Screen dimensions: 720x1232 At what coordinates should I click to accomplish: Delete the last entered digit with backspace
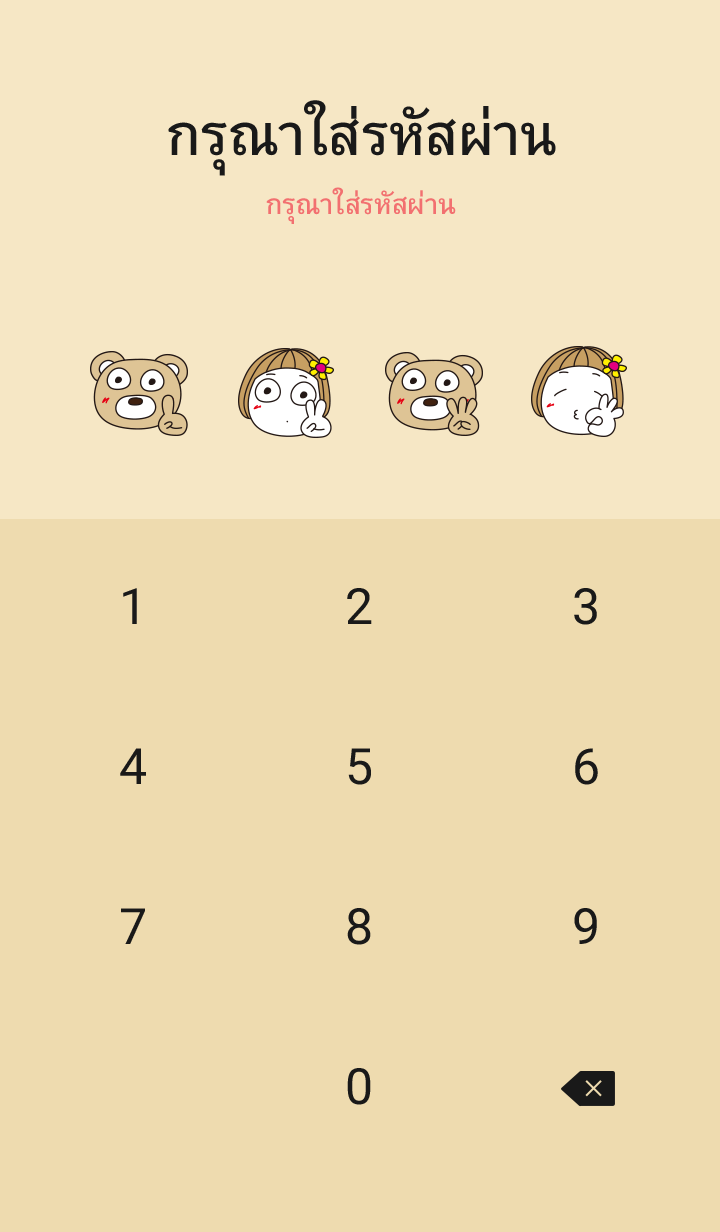coord(588,1088)
